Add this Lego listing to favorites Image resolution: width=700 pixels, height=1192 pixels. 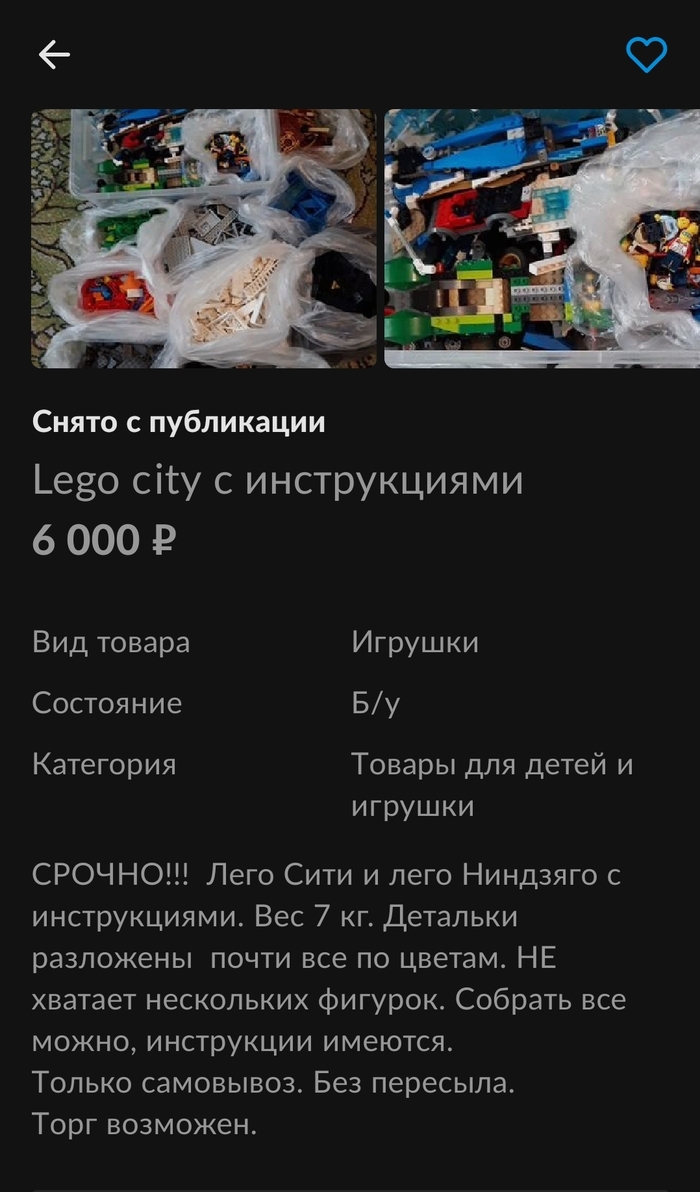click(646, 55)
